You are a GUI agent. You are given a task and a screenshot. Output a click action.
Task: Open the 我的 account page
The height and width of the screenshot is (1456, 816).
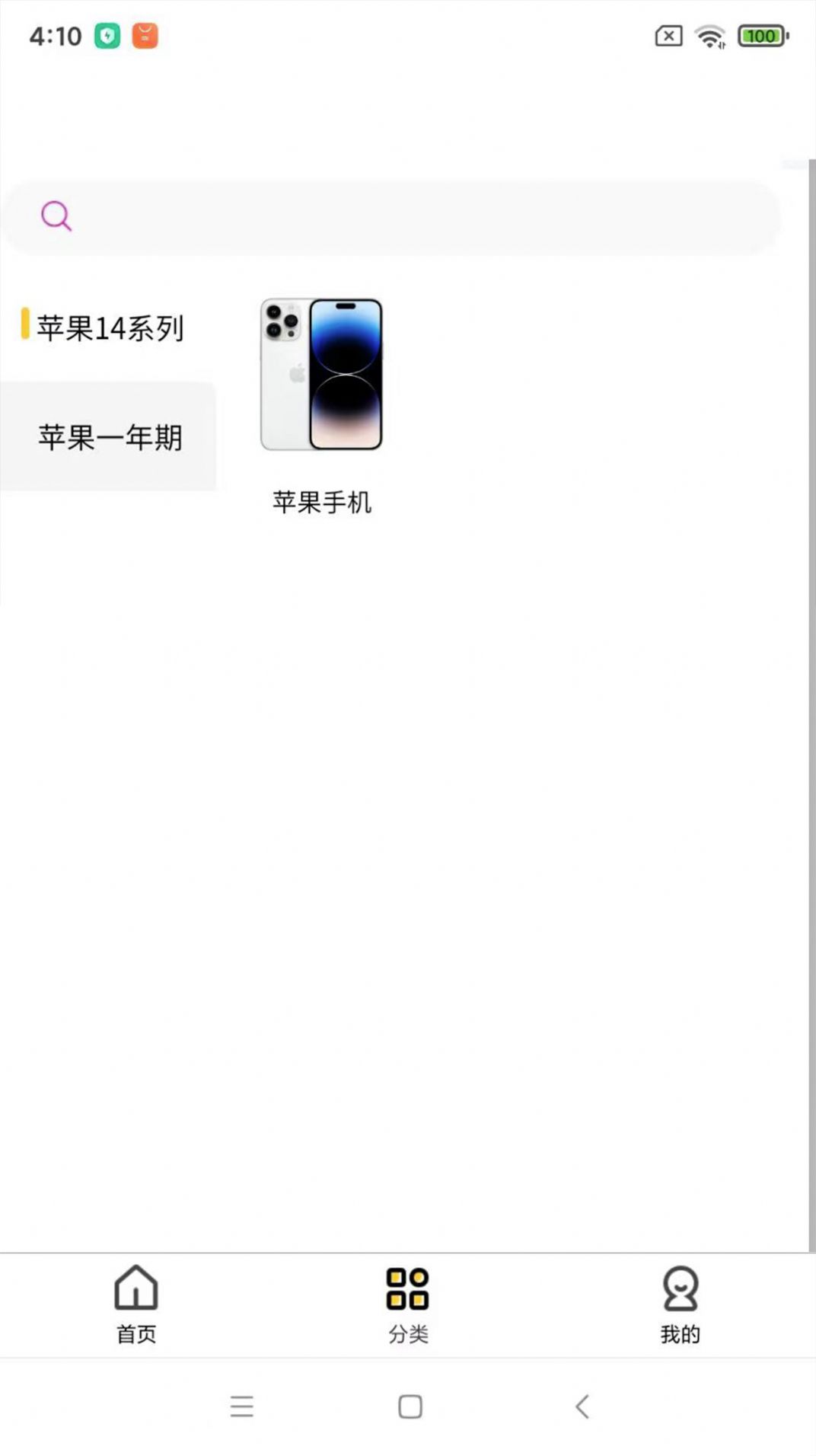coord(680,1305)
